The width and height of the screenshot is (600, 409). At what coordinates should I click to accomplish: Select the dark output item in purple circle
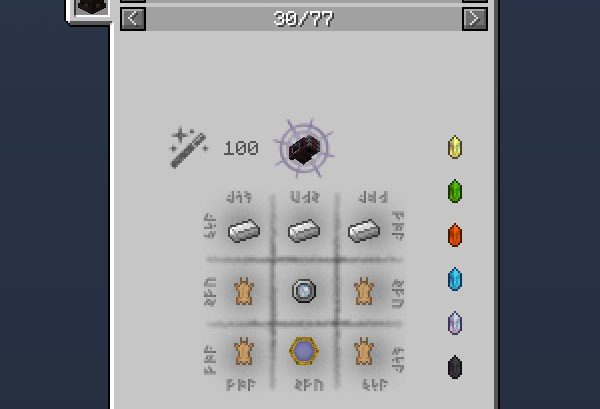pyautogui.click(x=303, y=149)
